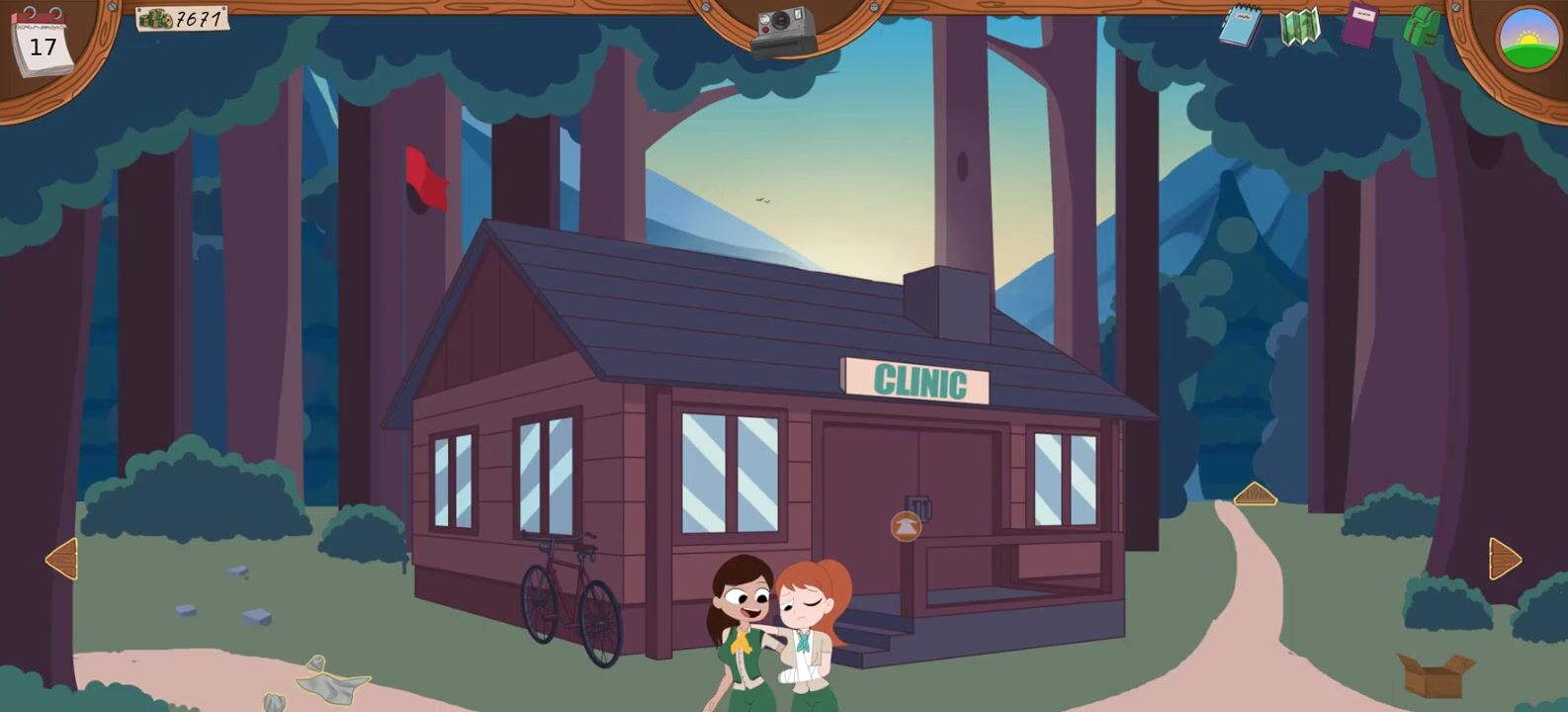Open the camera at top center

[x=784, y=31]
